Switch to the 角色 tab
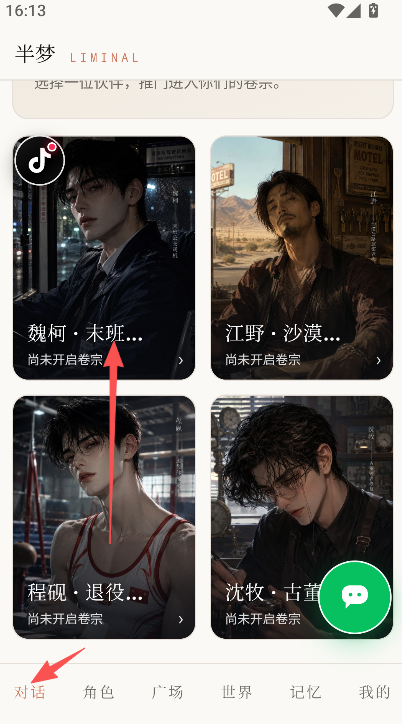The image size is (402, 724). (98, 692)
